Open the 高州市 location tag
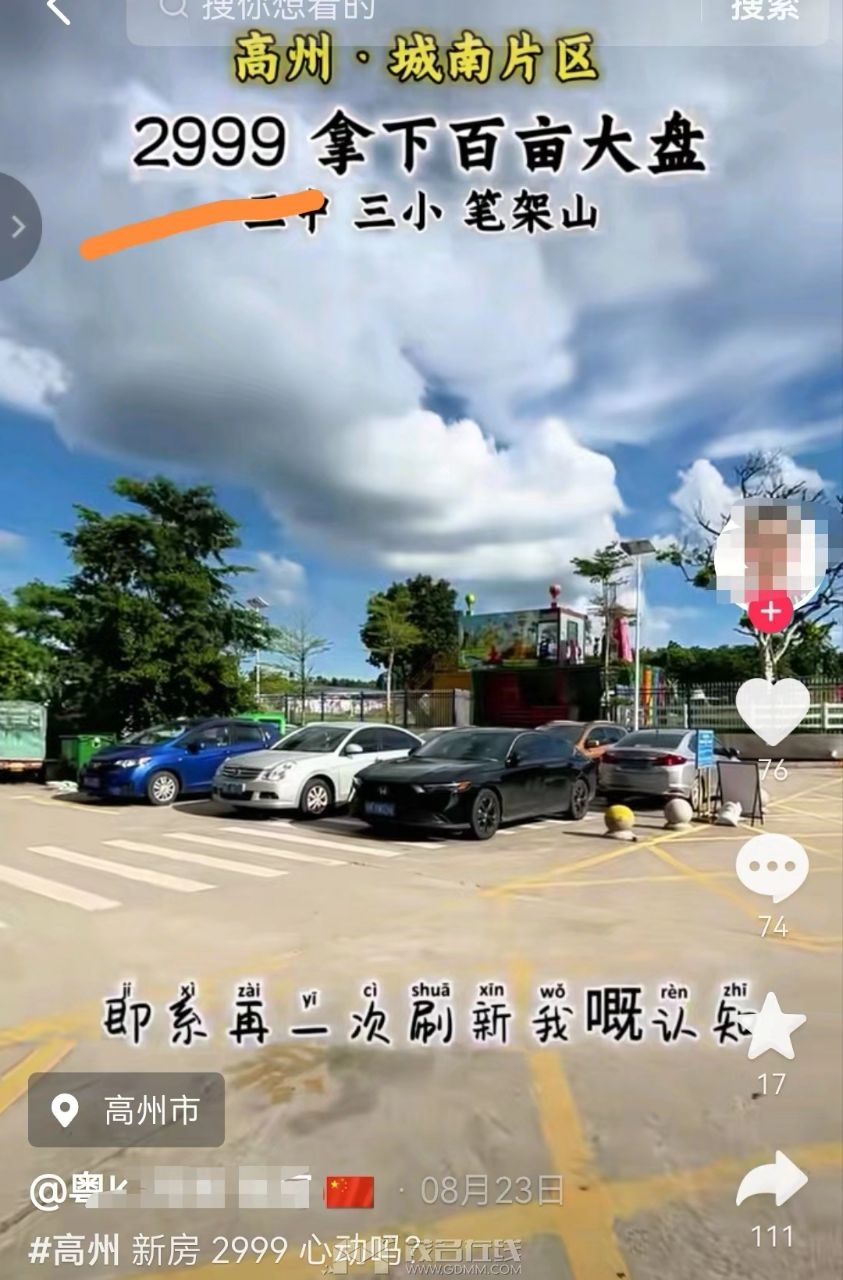This screenshot has height=1280, width=843. (x=126, y=1110)
